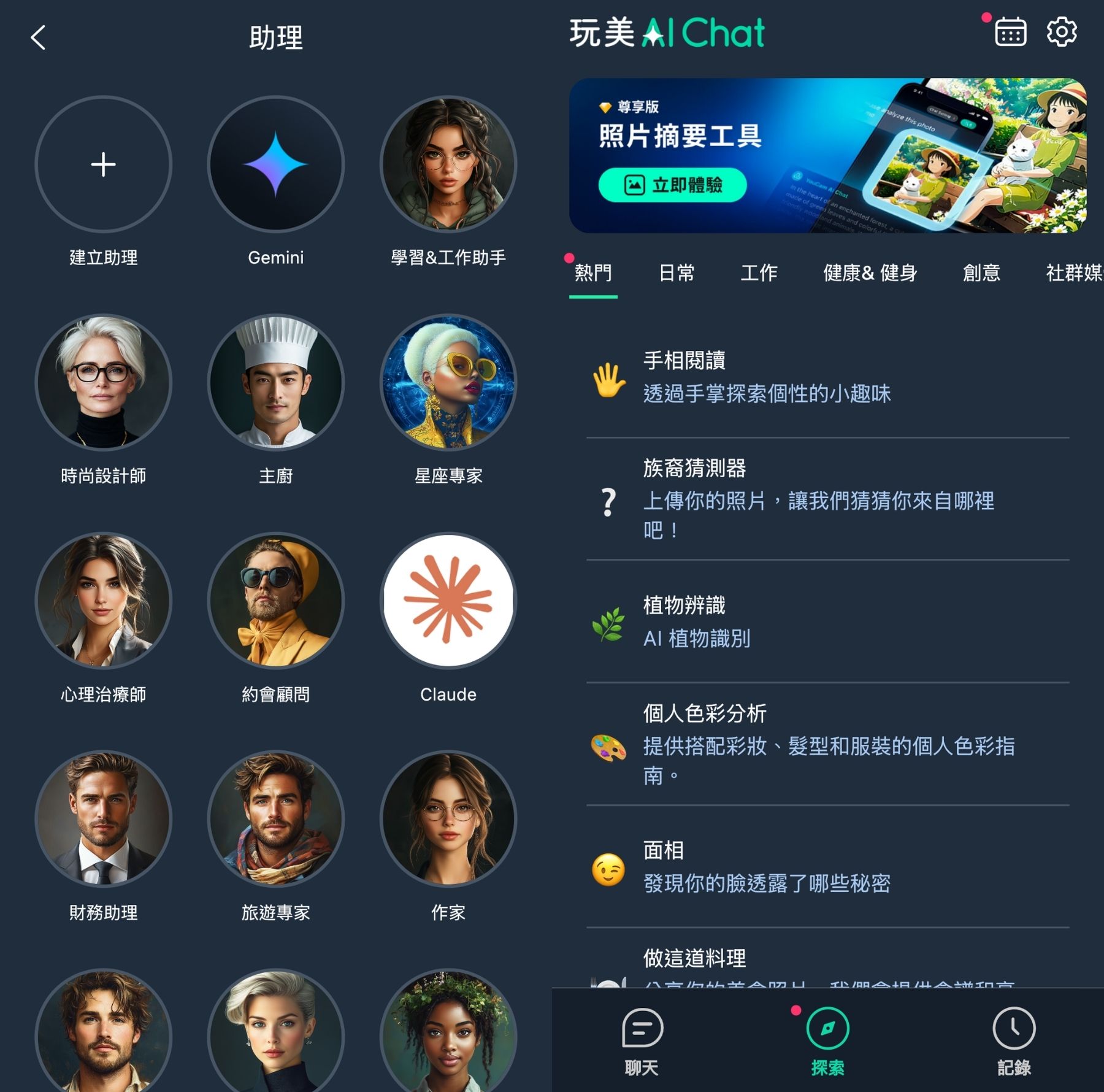Select the 學習&工作助手 assistant
This screenshot has width=1104, height=1092.
tap(448, 164)
